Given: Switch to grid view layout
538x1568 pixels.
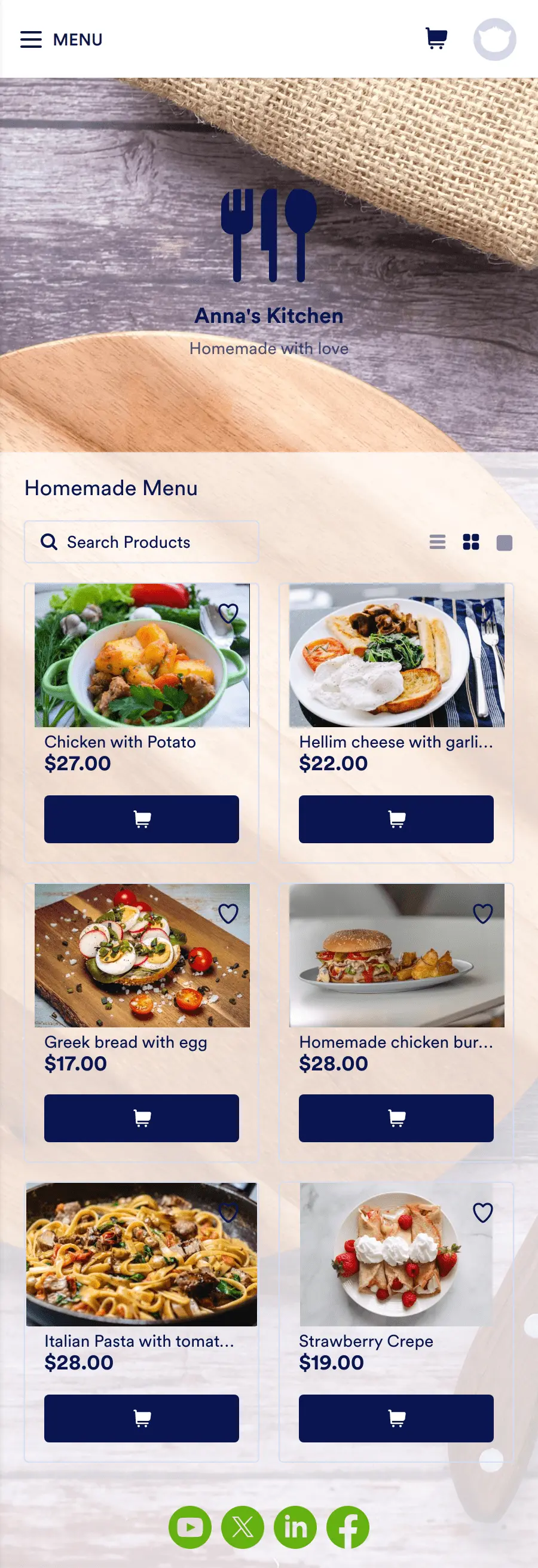Looking at the screenshot, I should (472, 542).
